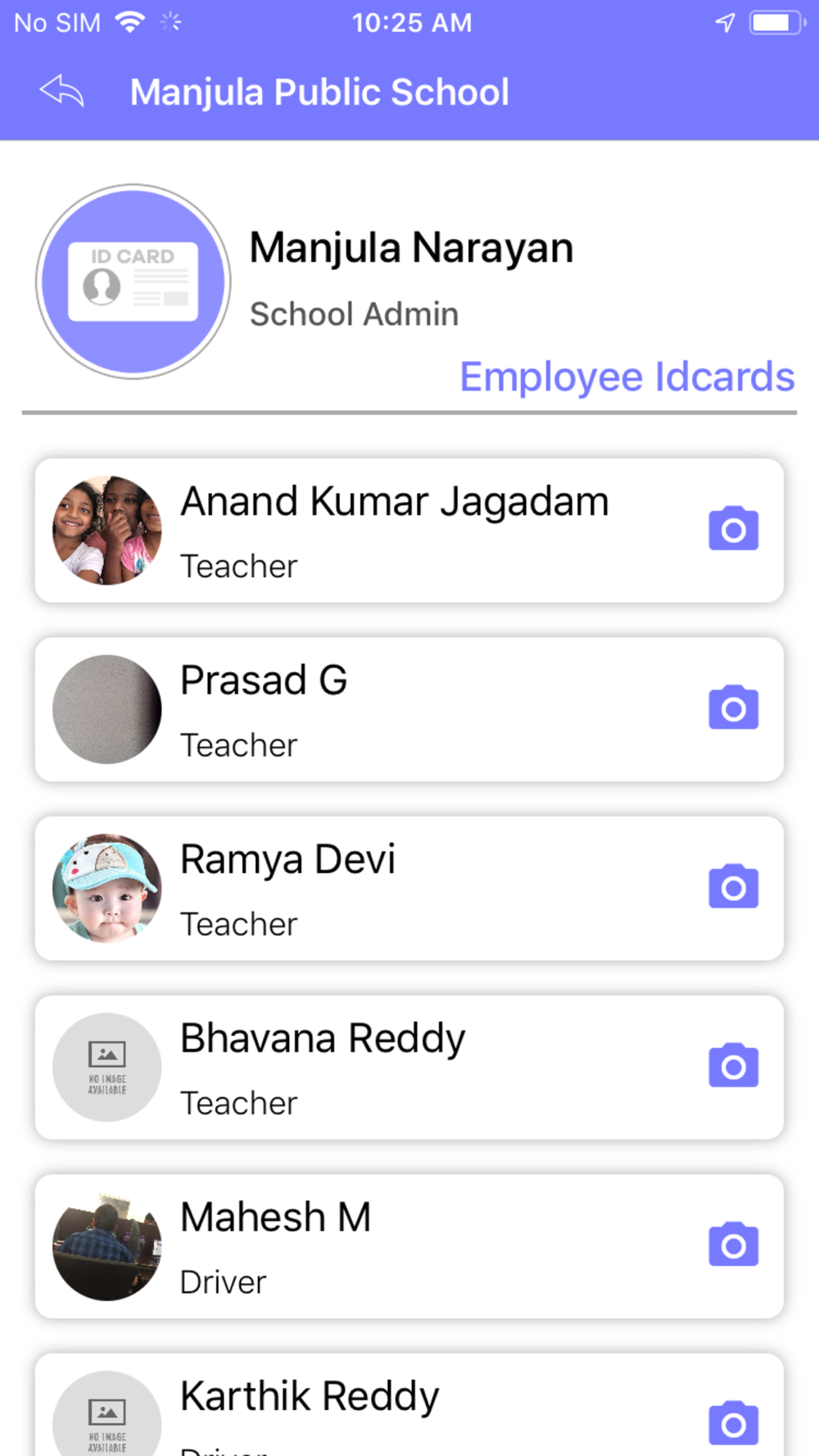The height and width of the screenshot is (1456, 819).
Task: Capture a photo for Prasad G
Action: [x=733, y=708]
